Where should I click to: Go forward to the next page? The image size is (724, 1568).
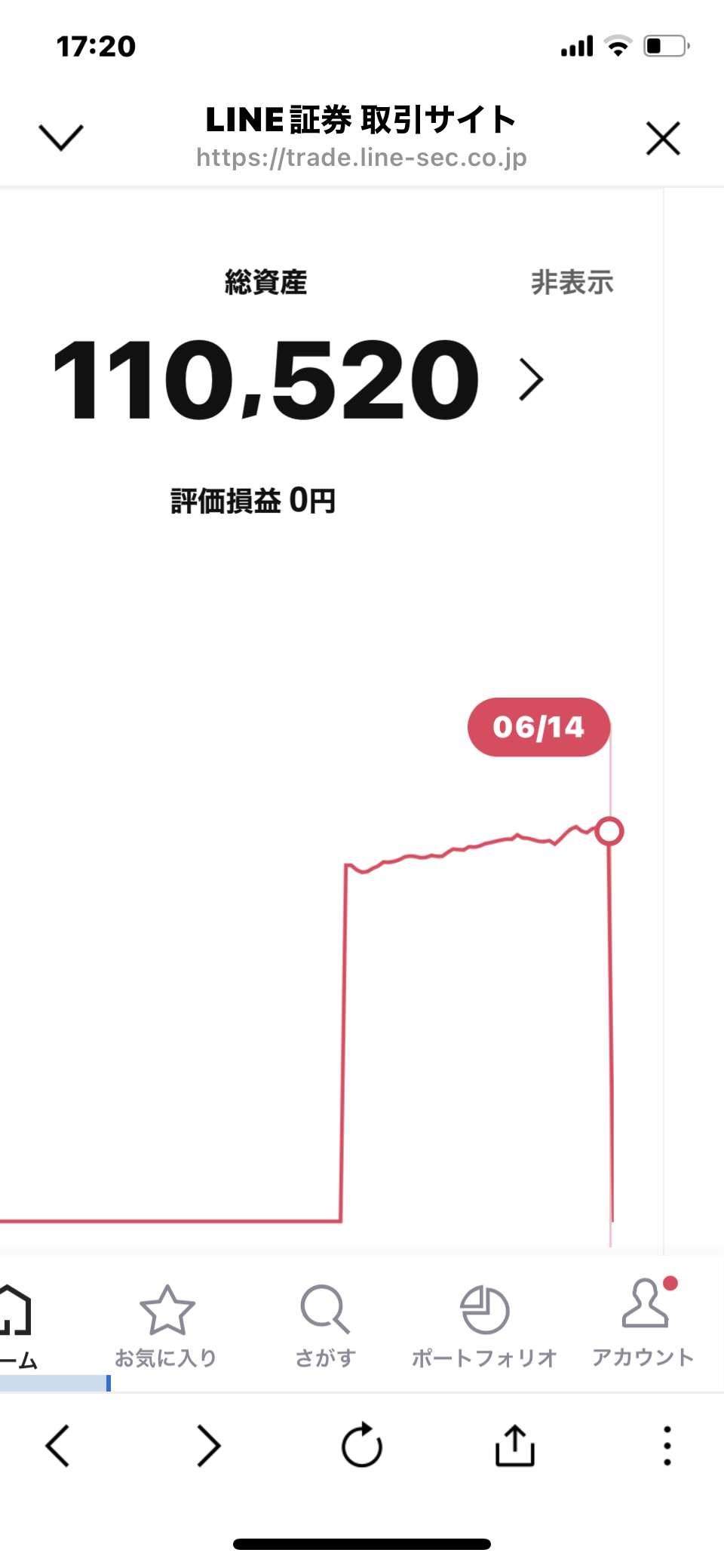point(209,1446)
